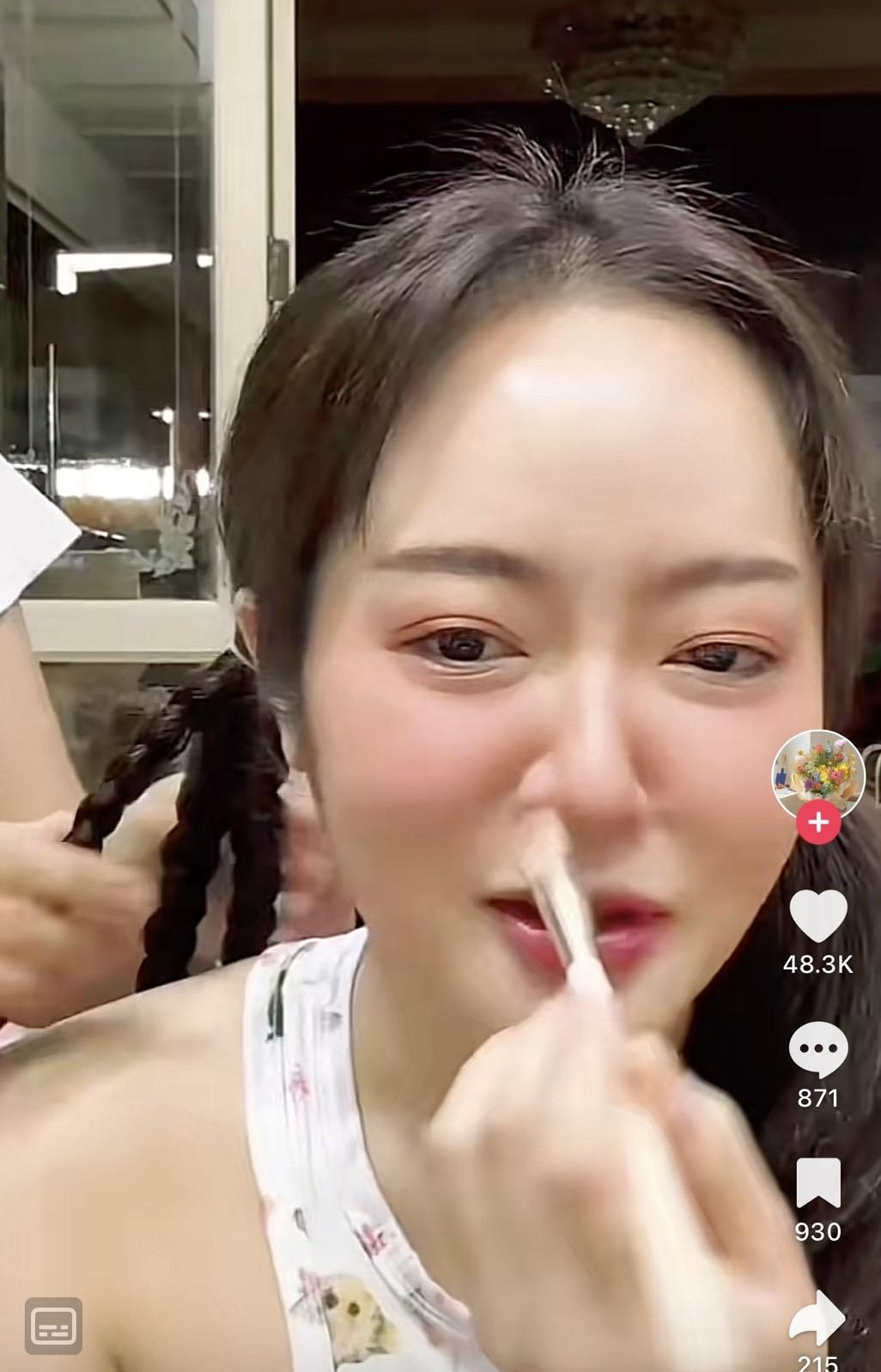Bookmark this video to favorites
Screen dimensions: 881x1372
coord(817,1184)
